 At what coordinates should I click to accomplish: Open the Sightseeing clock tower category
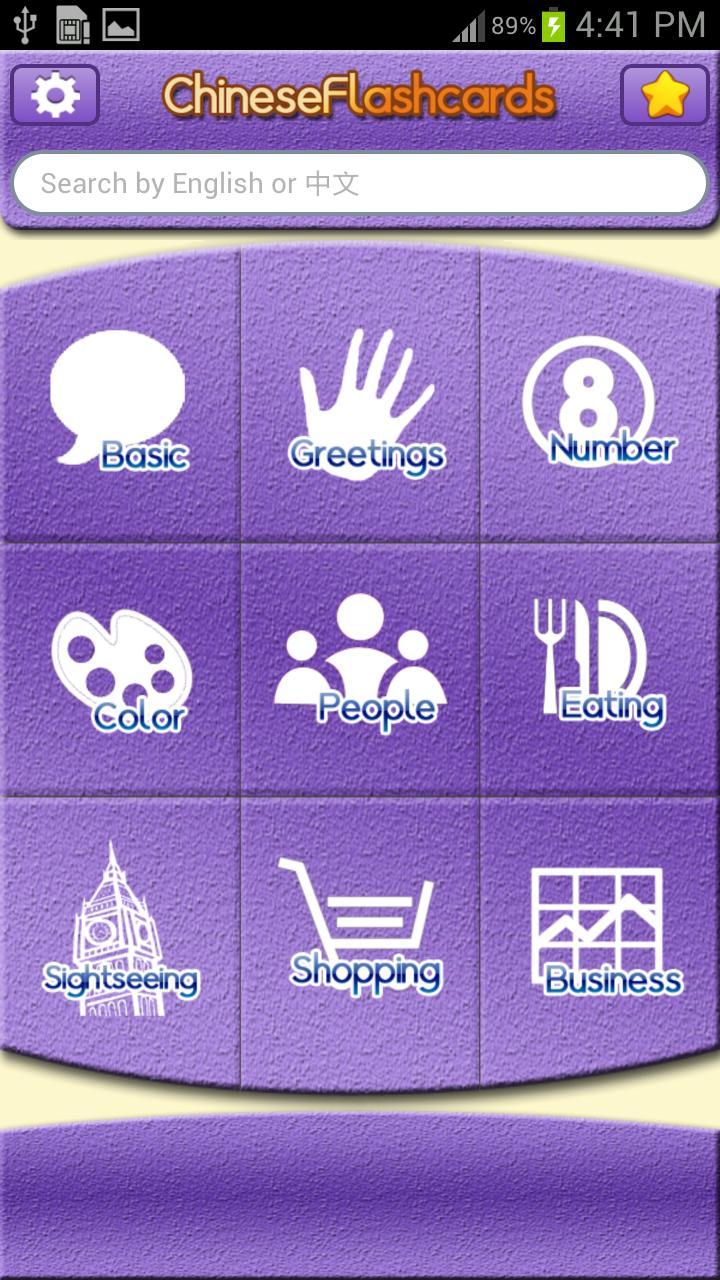point(120,930)
